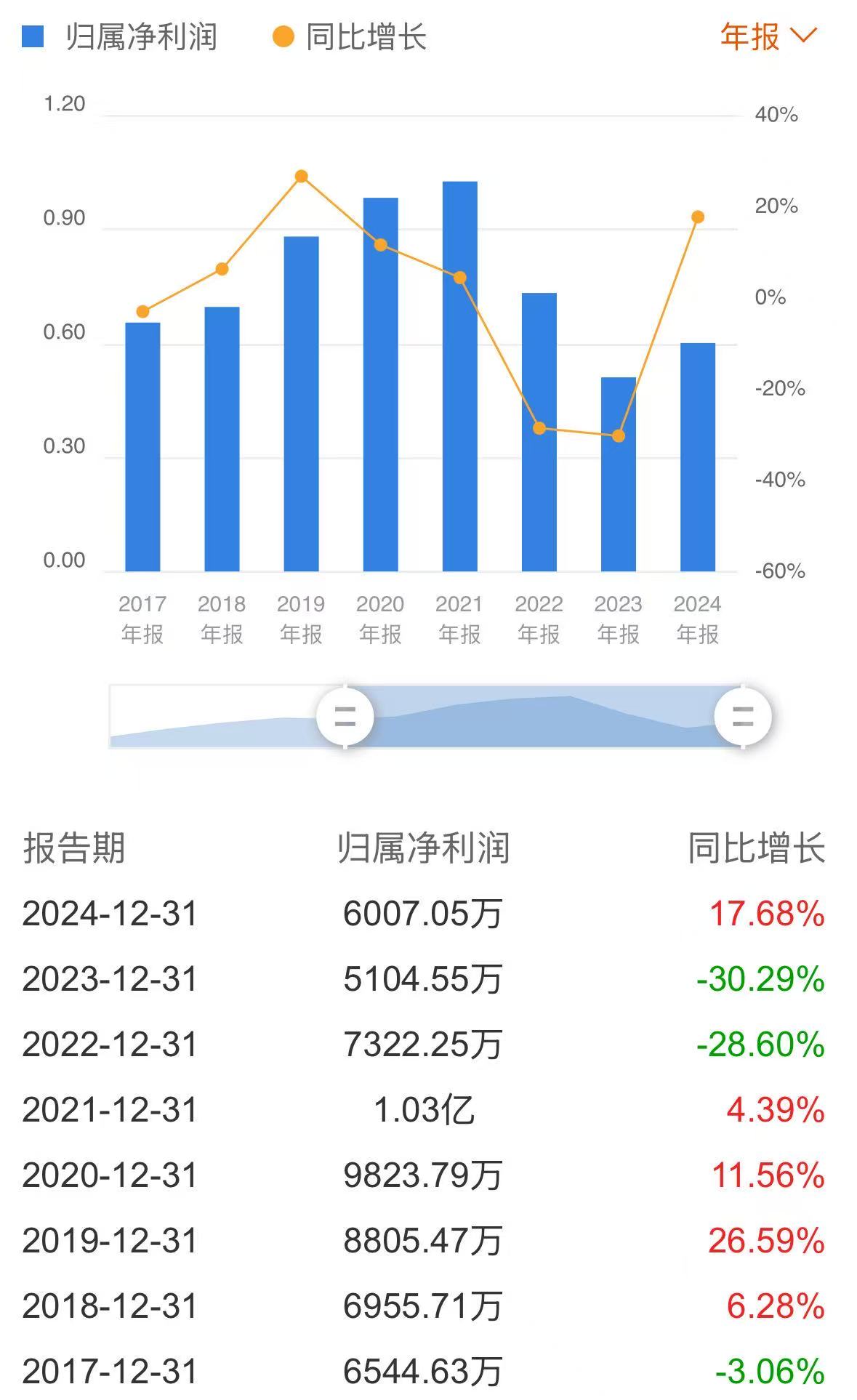Tap the right handle of the range slider

click(742, 717)
